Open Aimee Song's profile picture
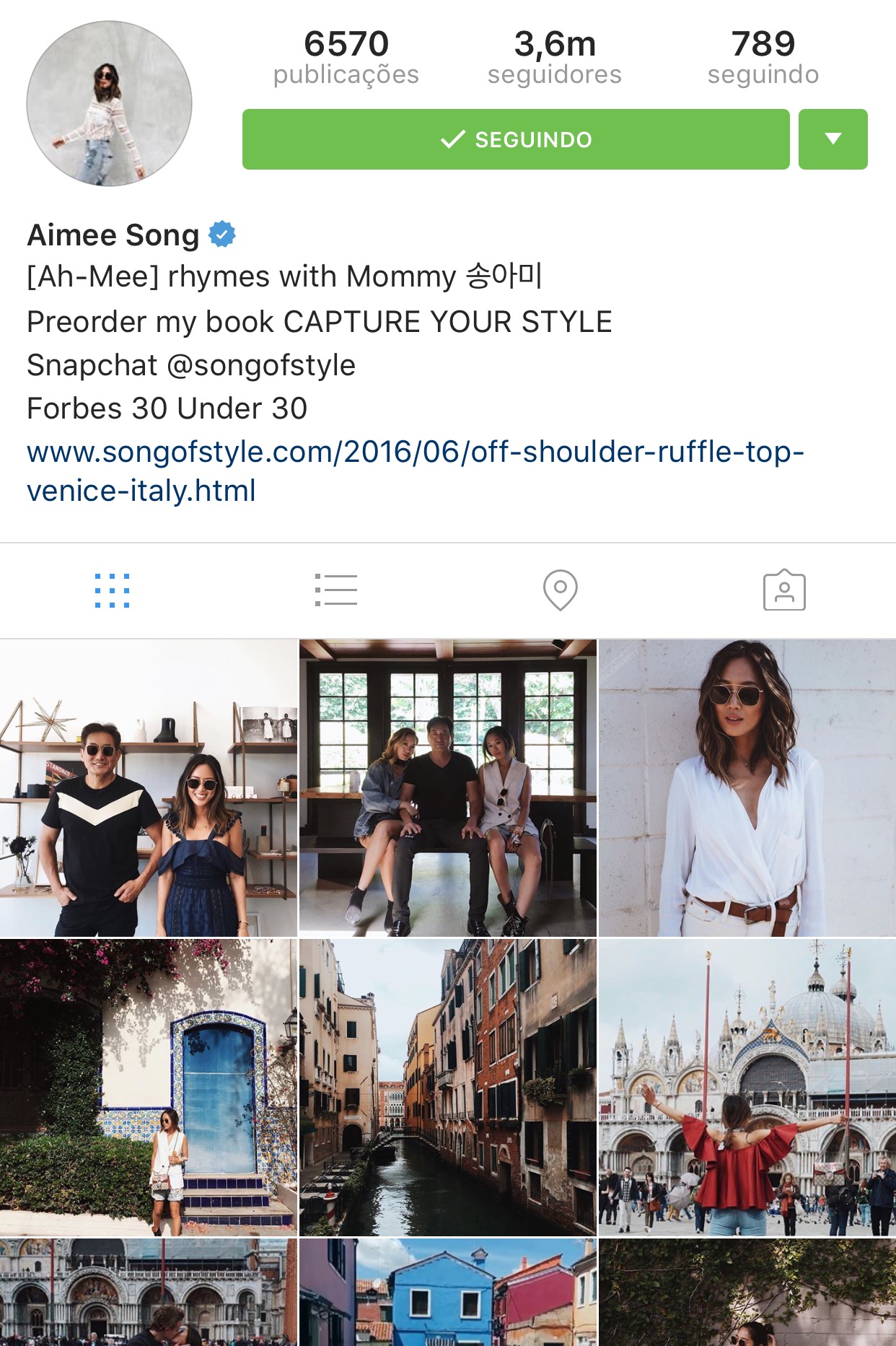The image size is (896, 1346). [110, 104]
